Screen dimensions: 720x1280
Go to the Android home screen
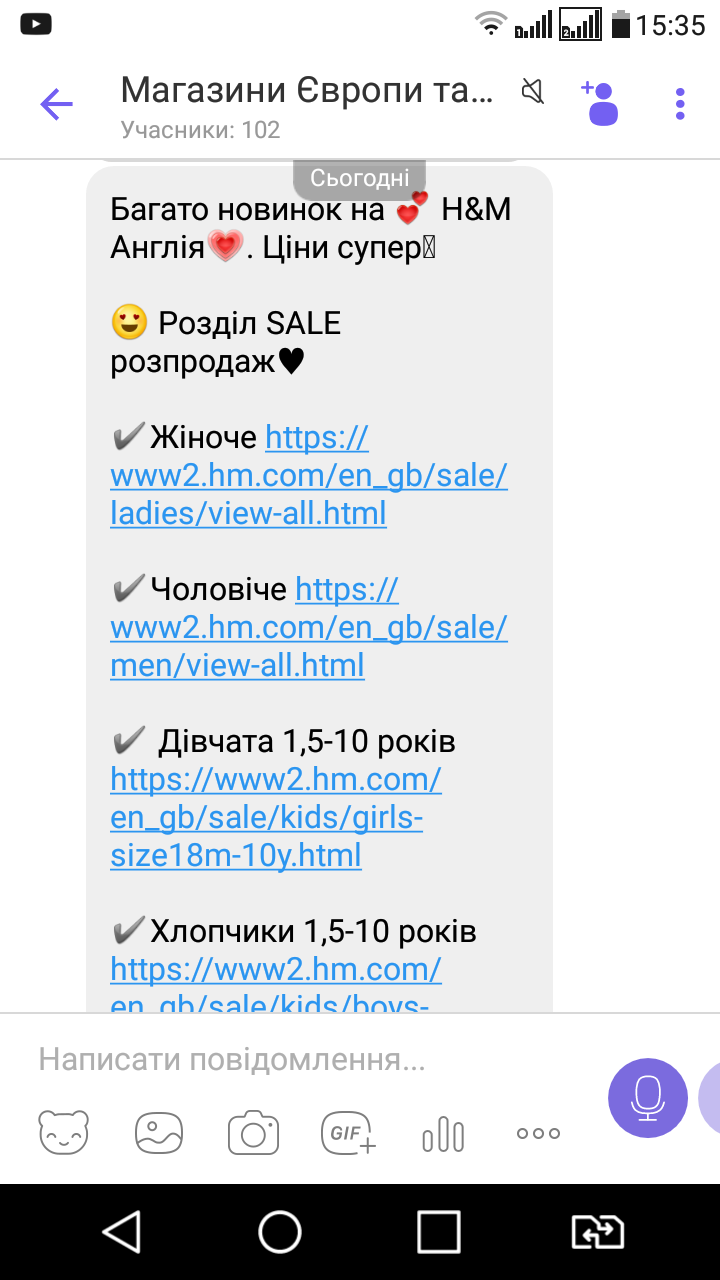tap(280, 1232)
